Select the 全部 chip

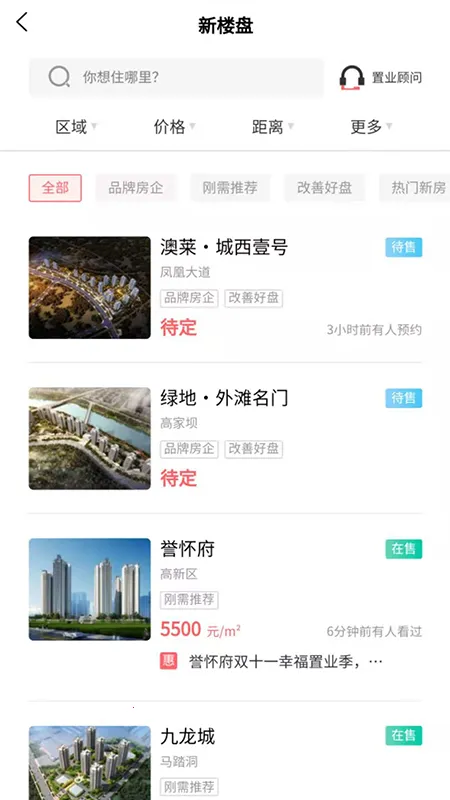(55, 188)
